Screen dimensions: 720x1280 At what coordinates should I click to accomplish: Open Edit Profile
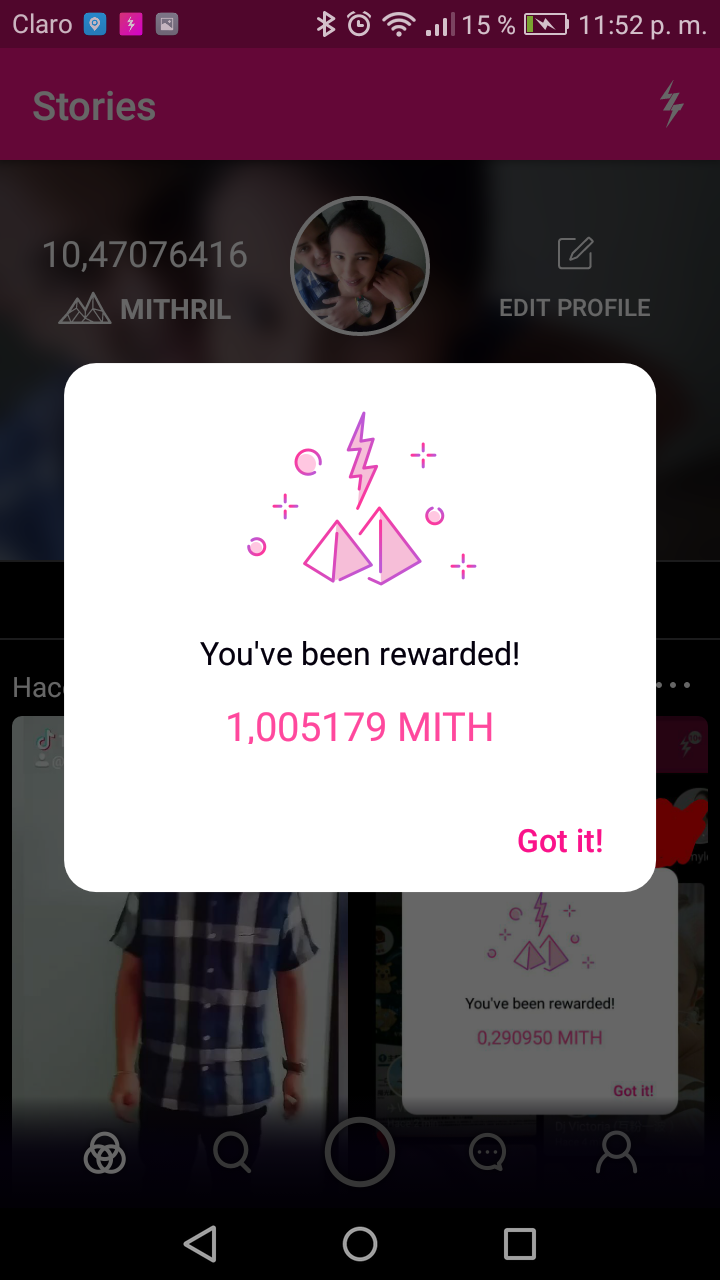click(x=575, y=279)
